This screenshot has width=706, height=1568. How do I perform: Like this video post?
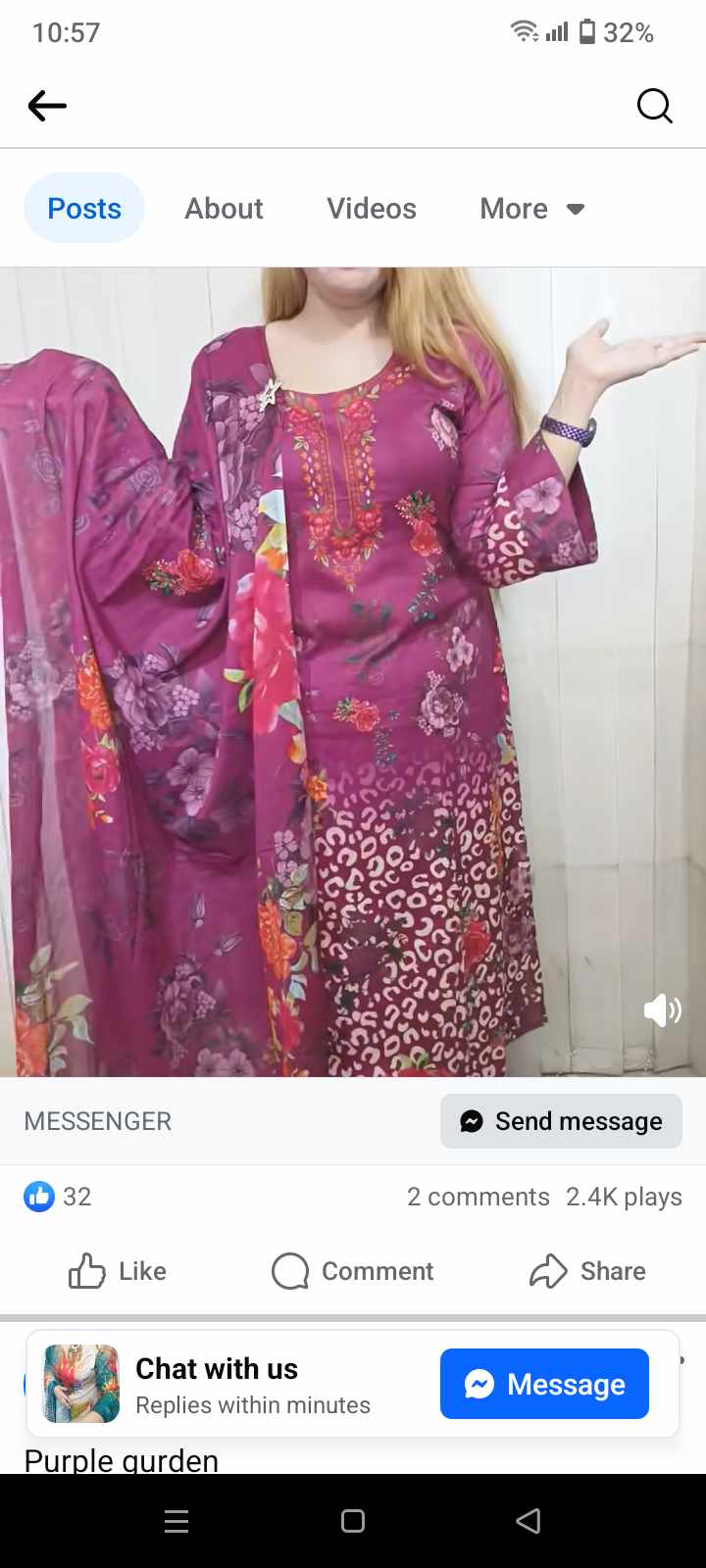(x=118, y=1271)
